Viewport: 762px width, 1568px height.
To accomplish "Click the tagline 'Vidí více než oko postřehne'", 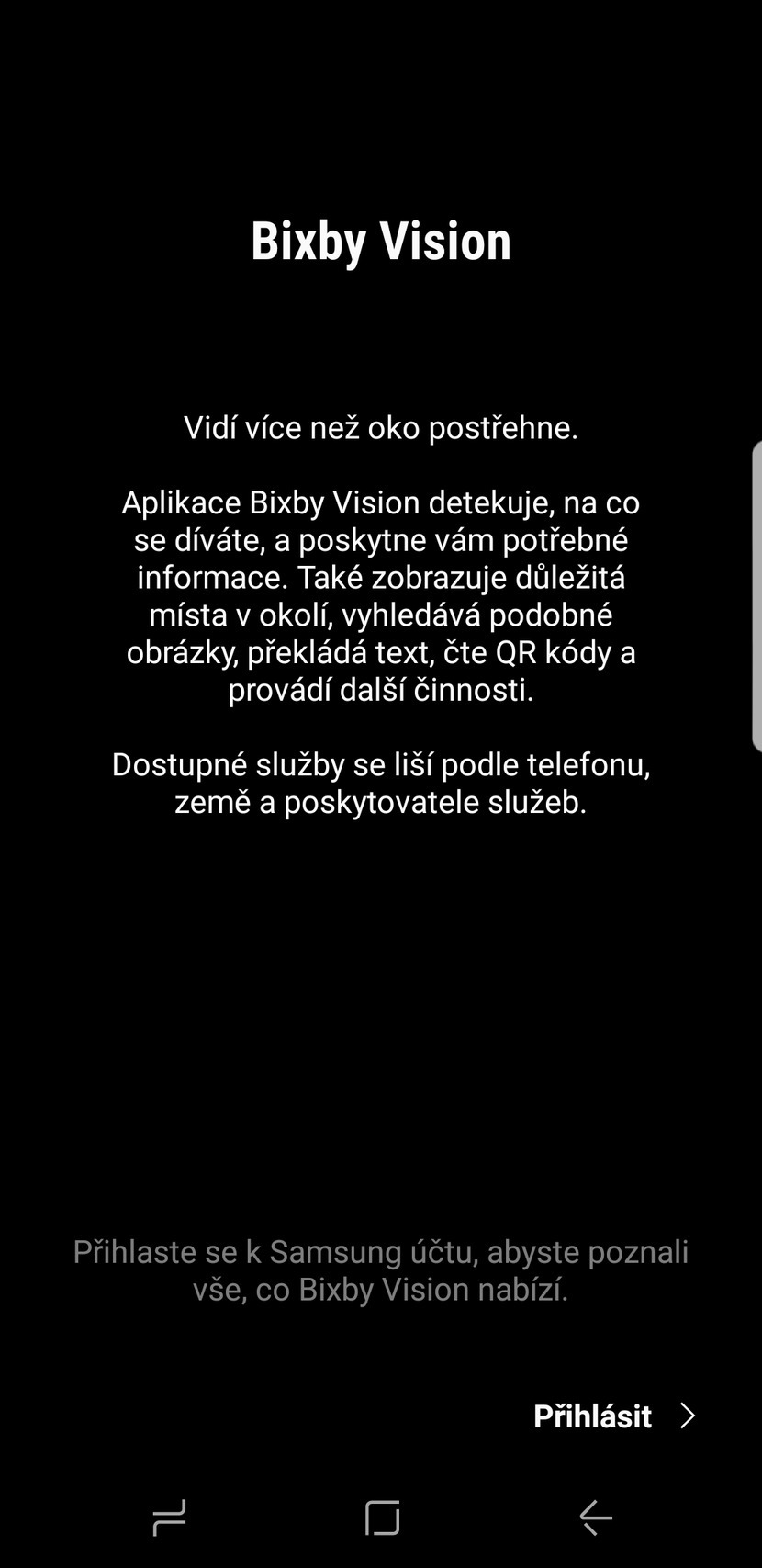I will tap(381, 427).
